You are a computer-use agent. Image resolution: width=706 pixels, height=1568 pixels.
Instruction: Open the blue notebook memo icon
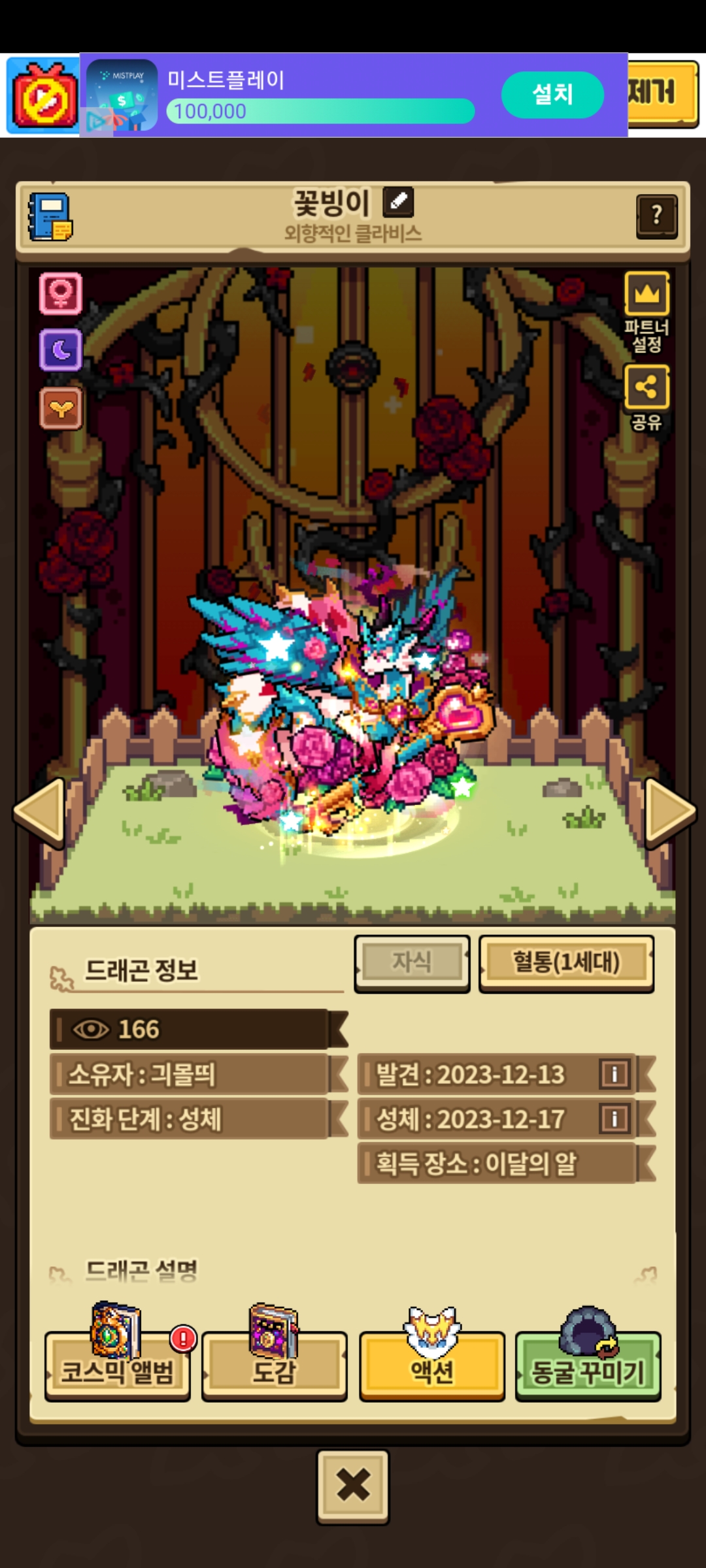(x=50, y=216)
